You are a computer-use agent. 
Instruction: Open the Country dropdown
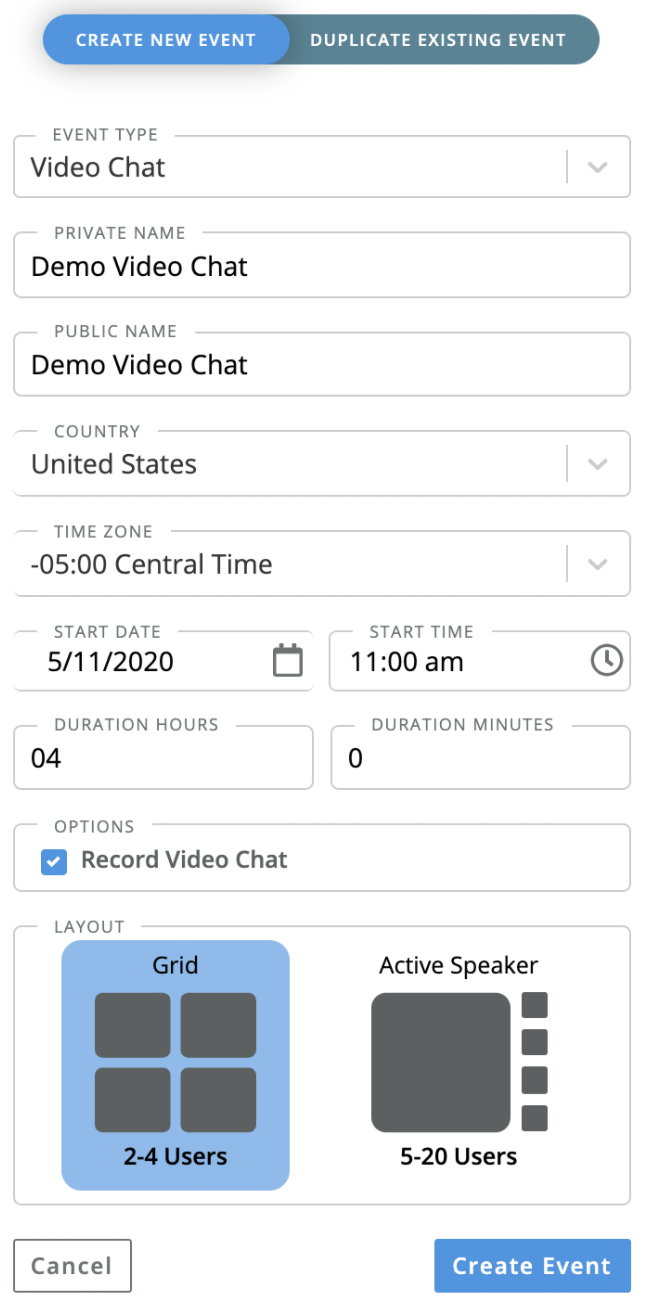[x=597, y=465]
